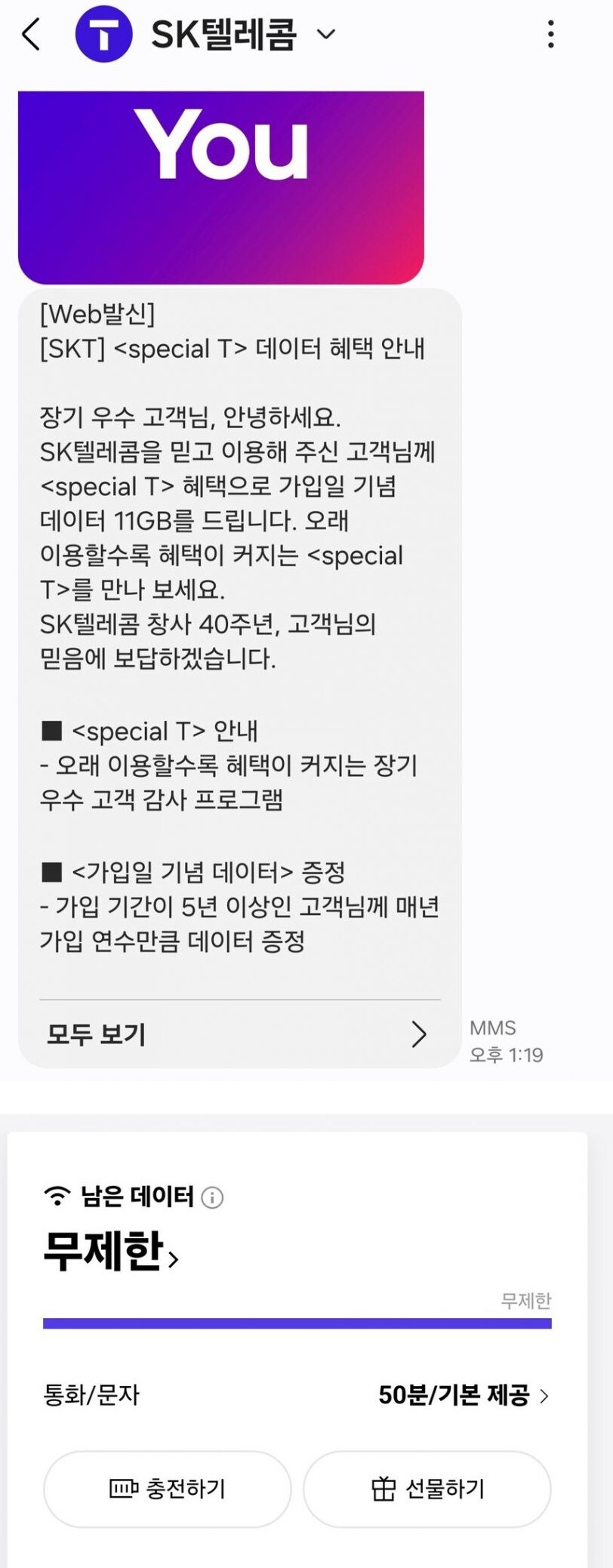The width and height of the screenshot is (613, 1568).
Task: Tap the 선물하기 button
Action: tap(427, 1489)
